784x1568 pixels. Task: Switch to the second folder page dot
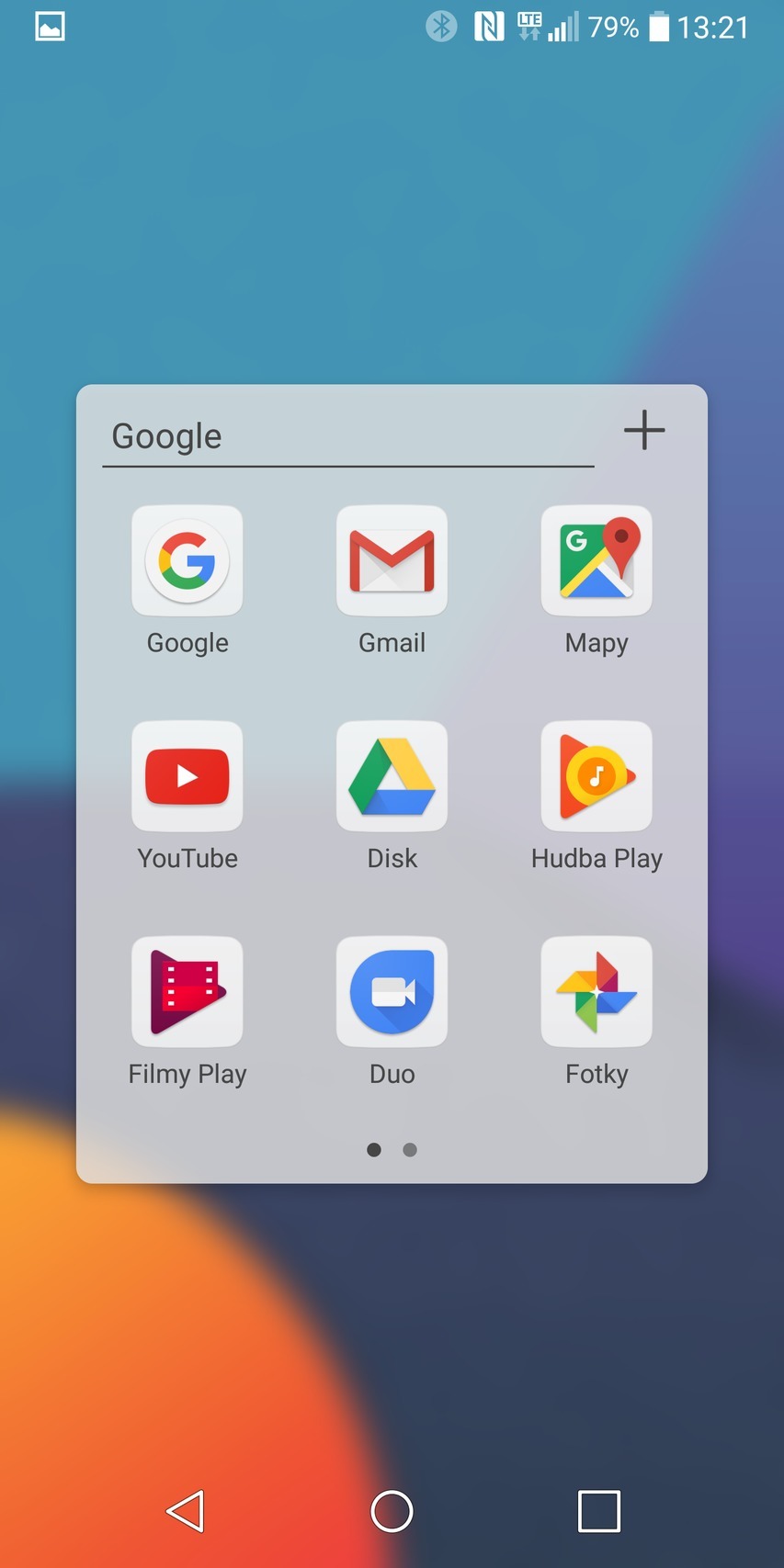tap(410, 1149)
